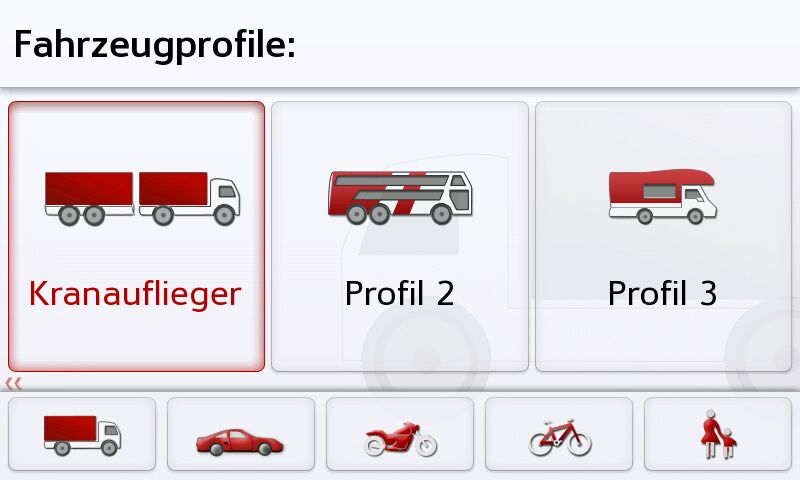Choose the motorcycle vehicle type

(400, 434)
